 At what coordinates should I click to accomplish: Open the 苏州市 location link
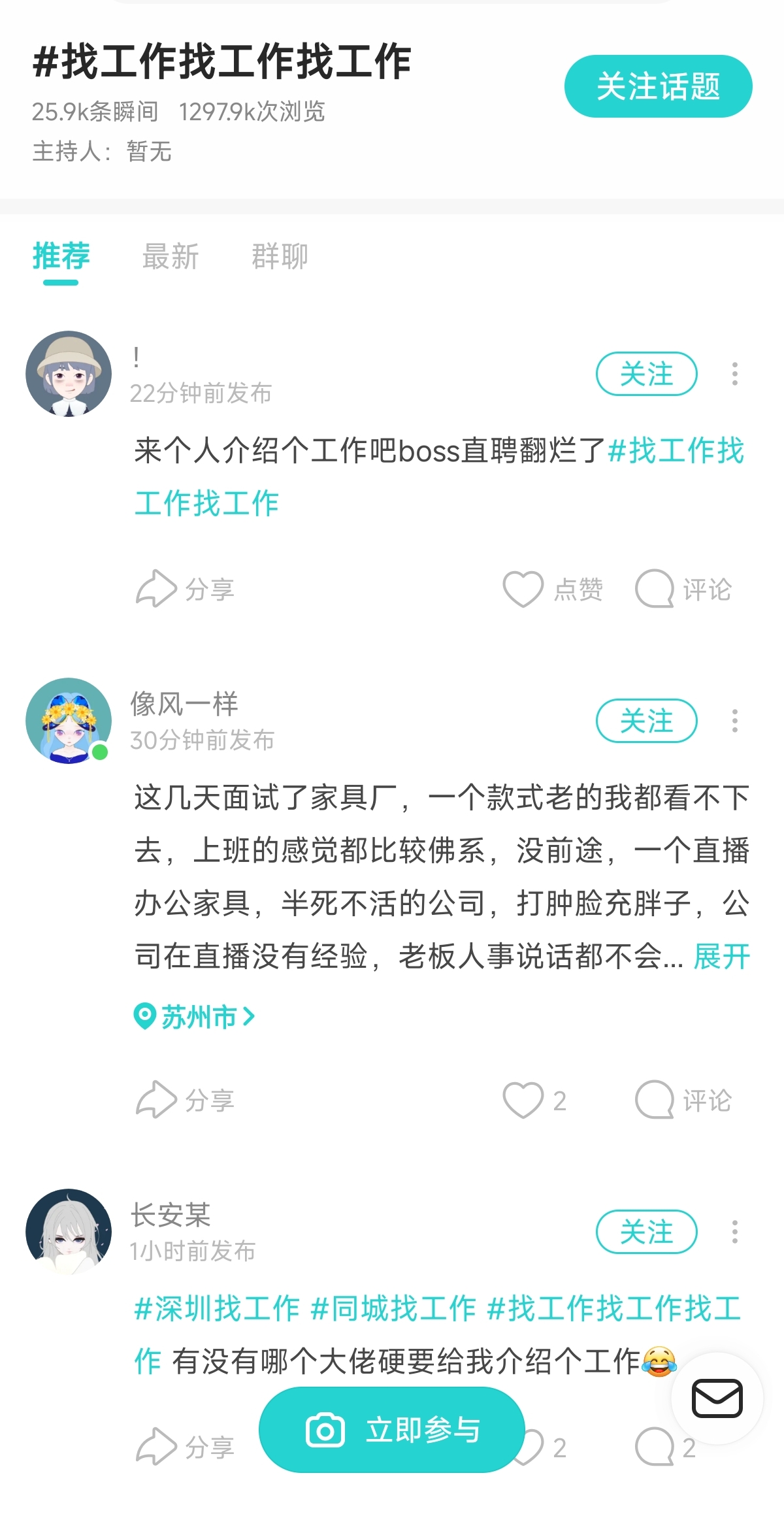(195, 1017)
